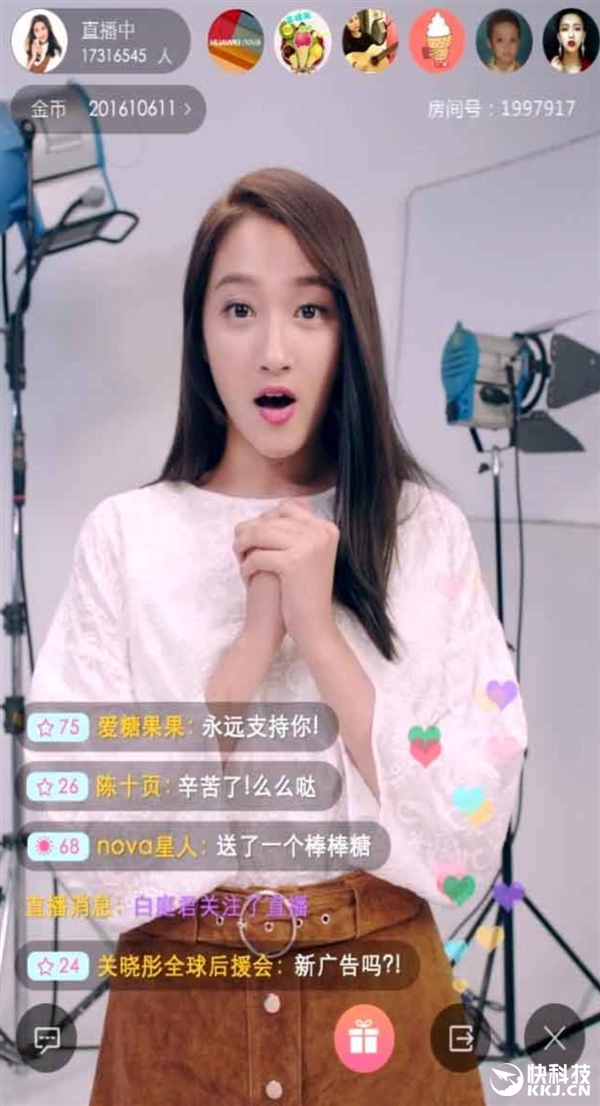Close the live stream with the X

pyautogui.click(x=554, y=1038)
